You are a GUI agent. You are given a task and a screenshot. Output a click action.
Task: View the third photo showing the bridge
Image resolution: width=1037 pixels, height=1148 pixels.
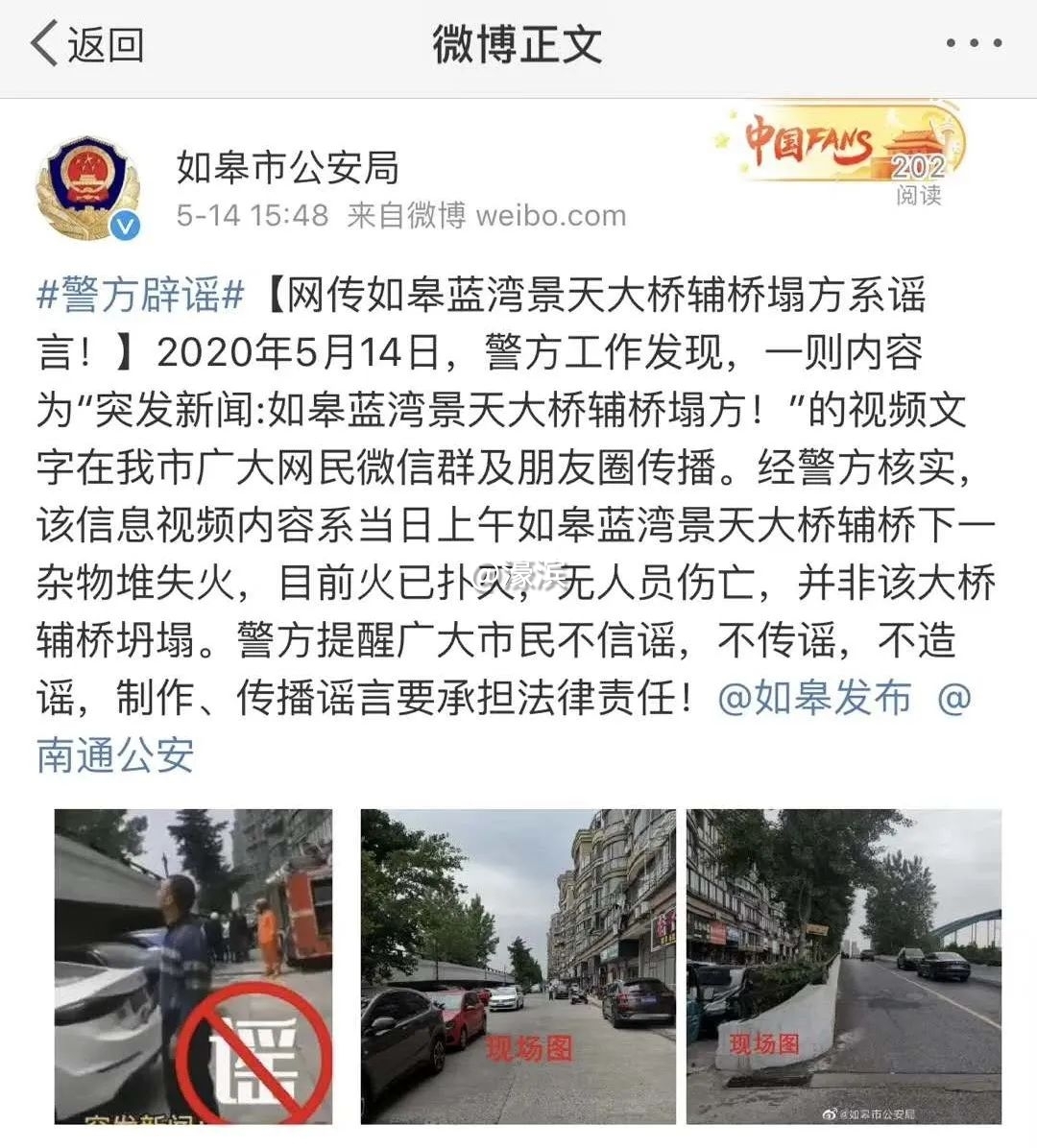(x=843, y=966)
